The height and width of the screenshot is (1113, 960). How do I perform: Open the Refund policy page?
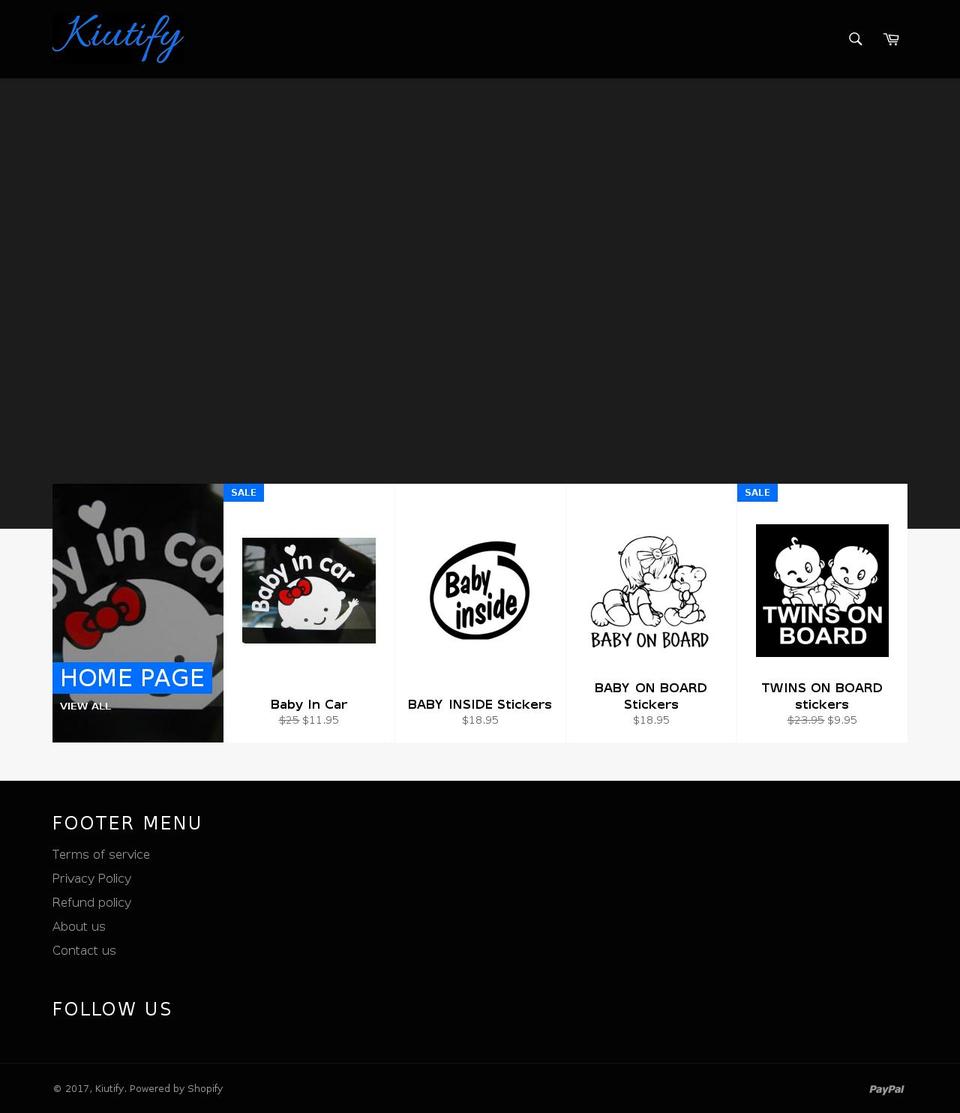(x=91, y=902)
